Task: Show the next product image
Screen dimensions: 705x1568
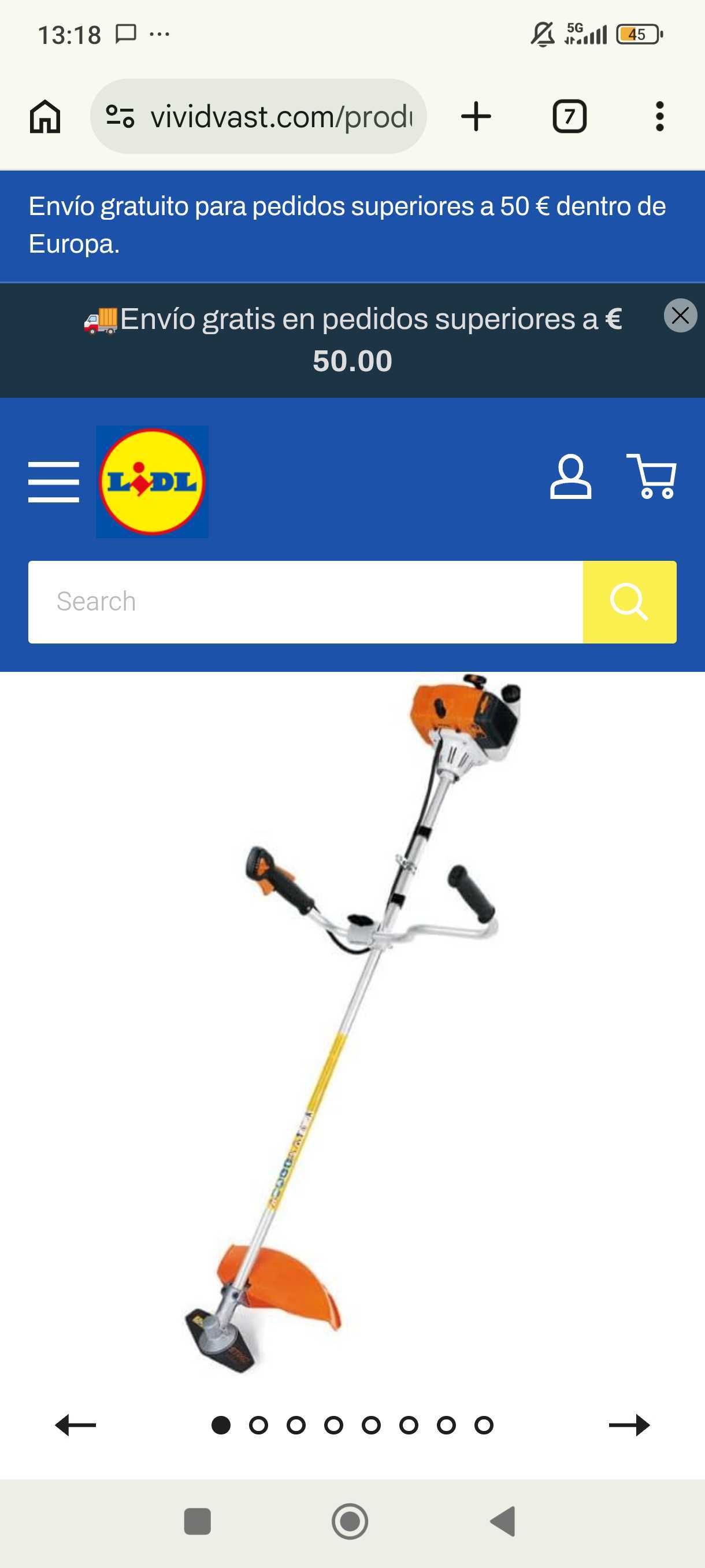Action: [x=629, y=1425]
